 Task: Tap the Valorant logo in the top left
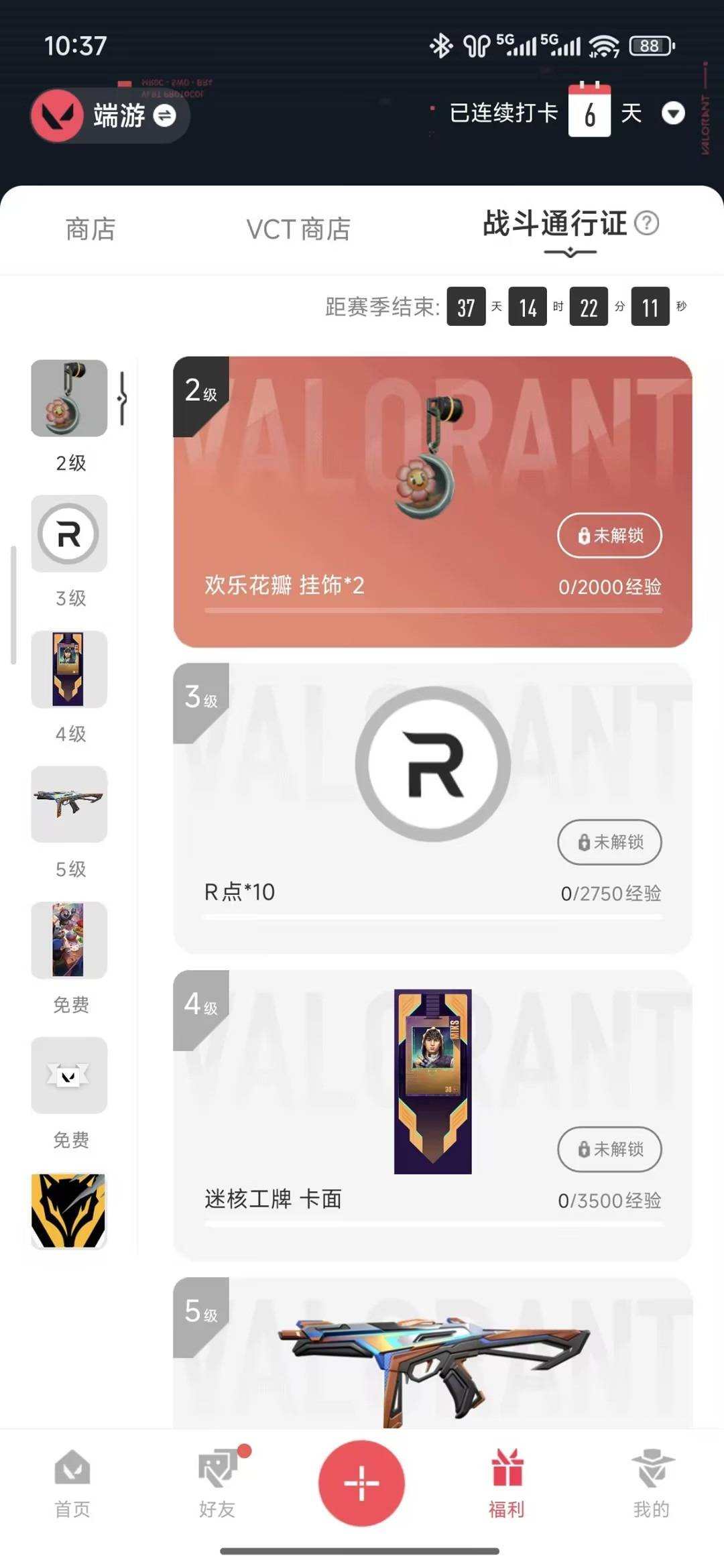57,115
